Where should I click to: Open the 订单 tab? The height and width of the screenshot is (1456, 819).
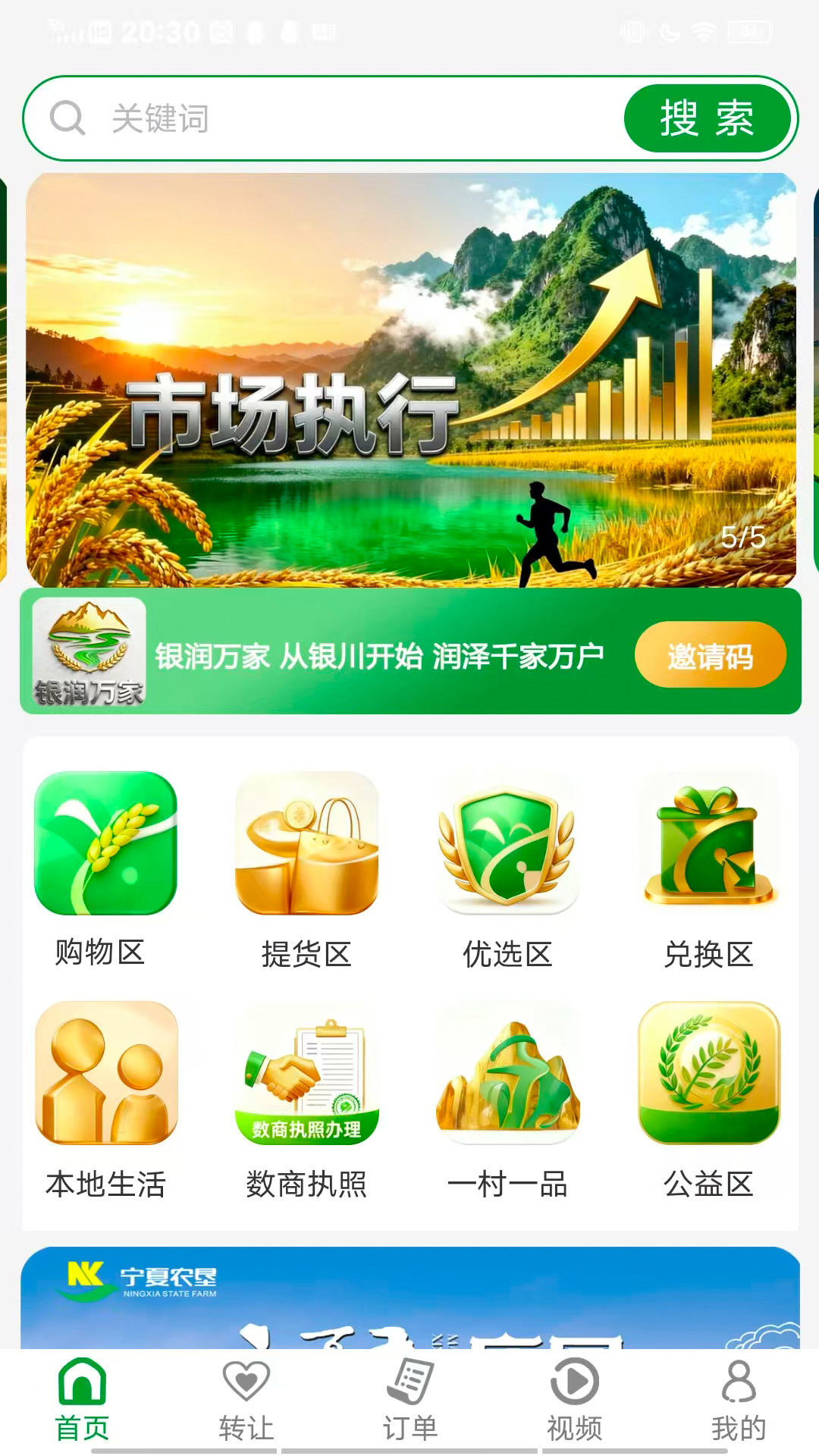coord(409,1399)
